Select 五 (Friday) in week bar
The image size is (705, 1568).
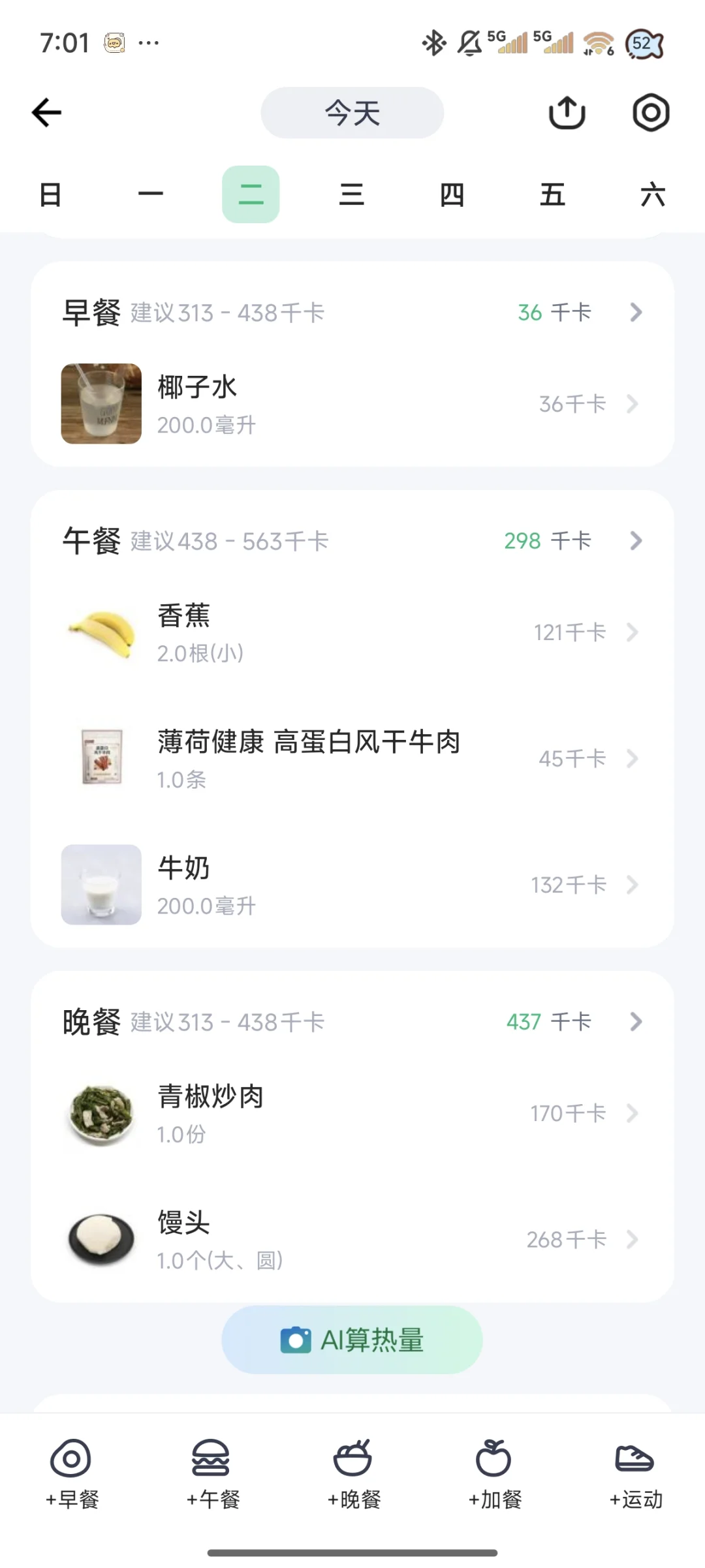pyautogui.click(x=552, y=194)
